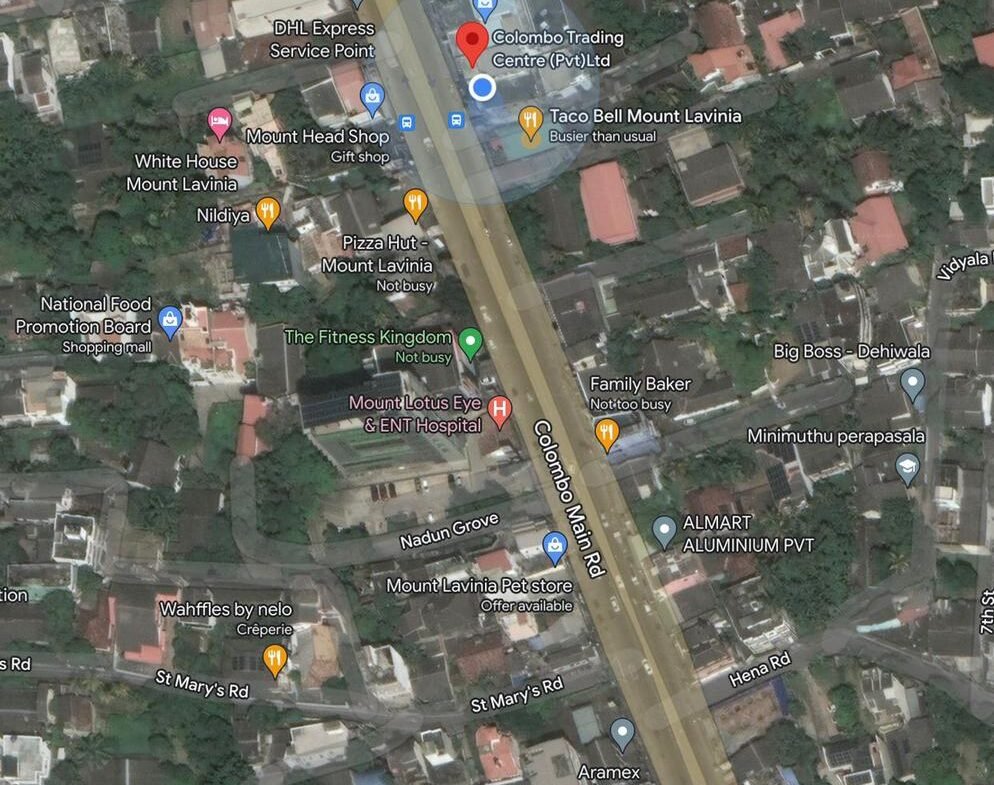The image size is (994, 785).
Task: Open the Family Baker restaurant pin
Action: (x=606, y=434)
